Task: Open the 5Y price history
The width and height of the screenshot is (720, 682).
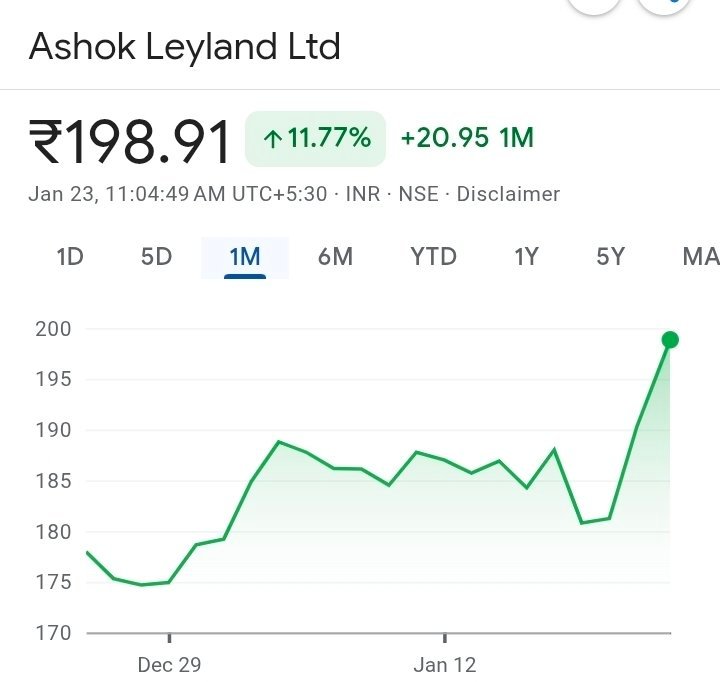Action: [610, 257]
